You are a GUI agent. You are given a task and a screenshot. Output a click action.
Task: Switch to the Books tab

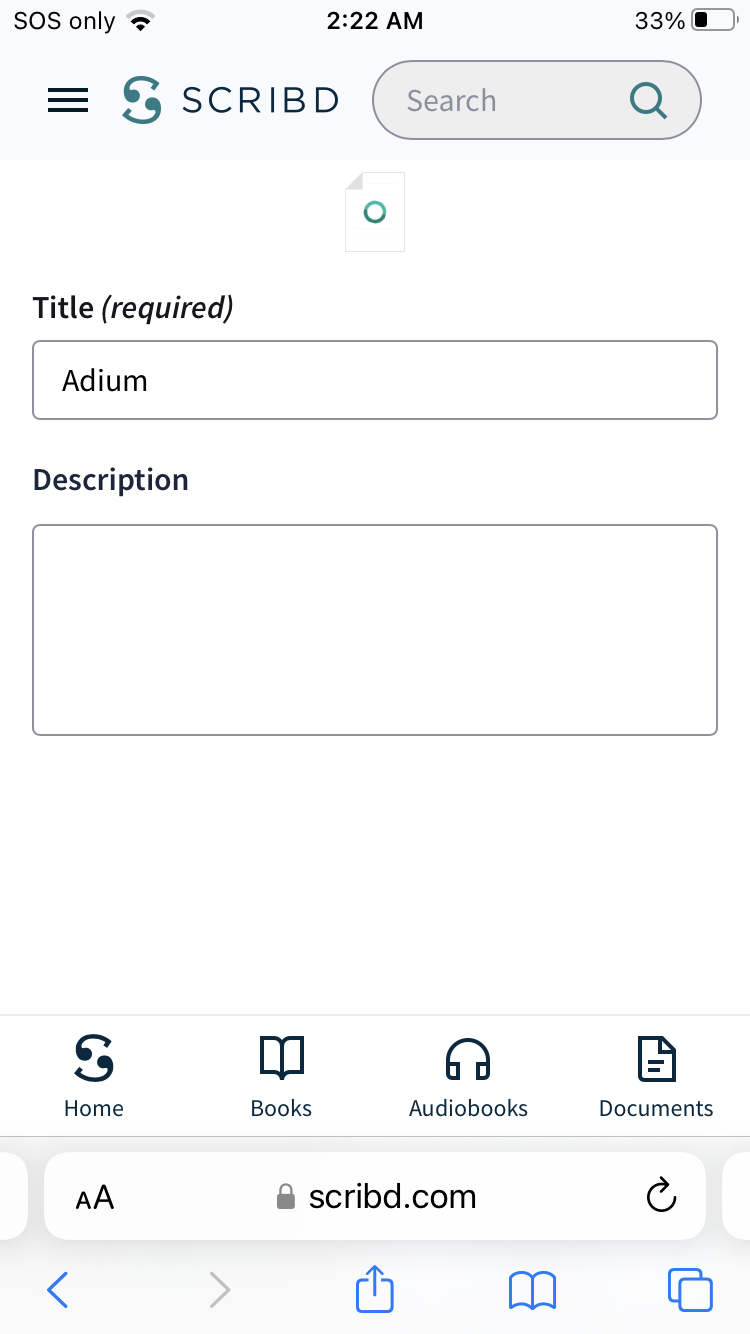[x=281, y=1076]
